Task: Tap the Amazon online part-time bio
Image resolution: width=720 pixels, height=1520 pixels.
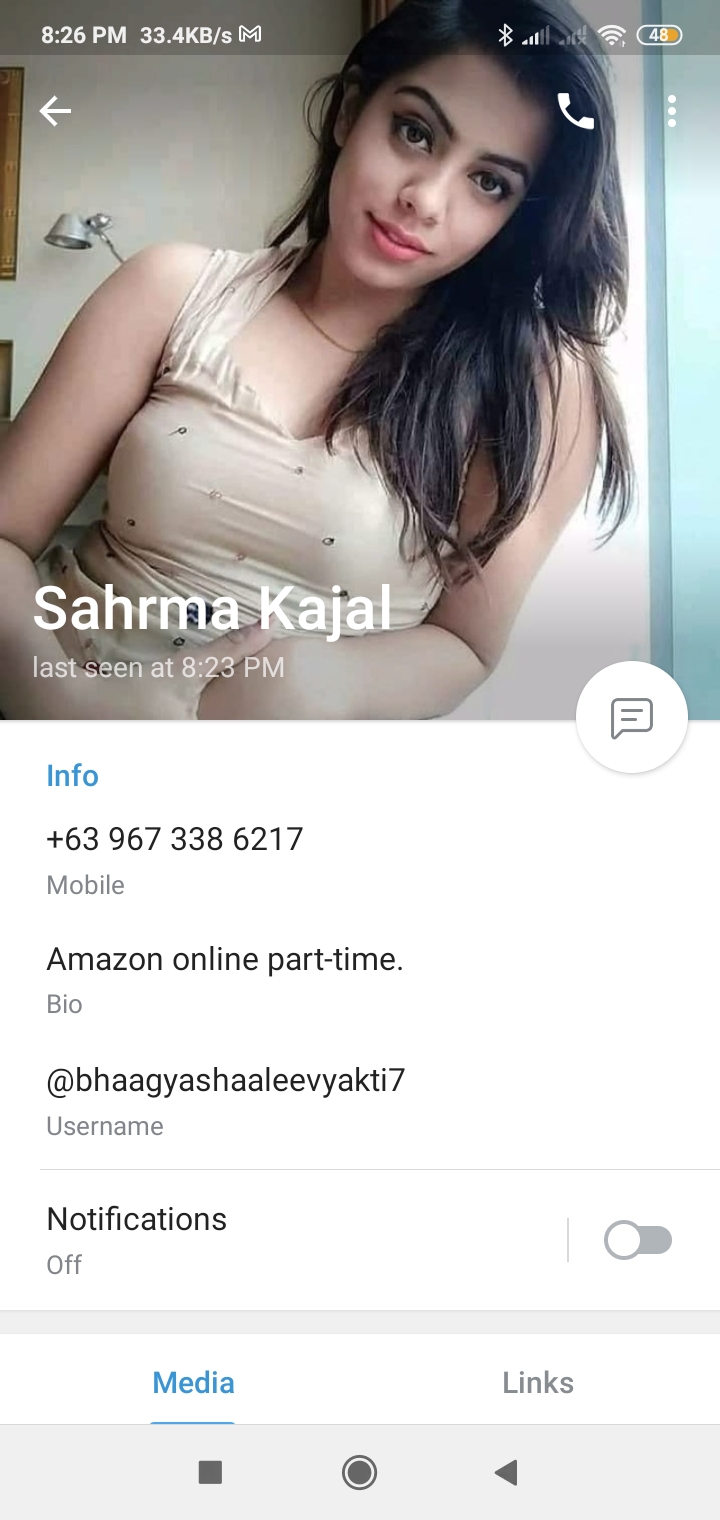Action: coord(225,977)
